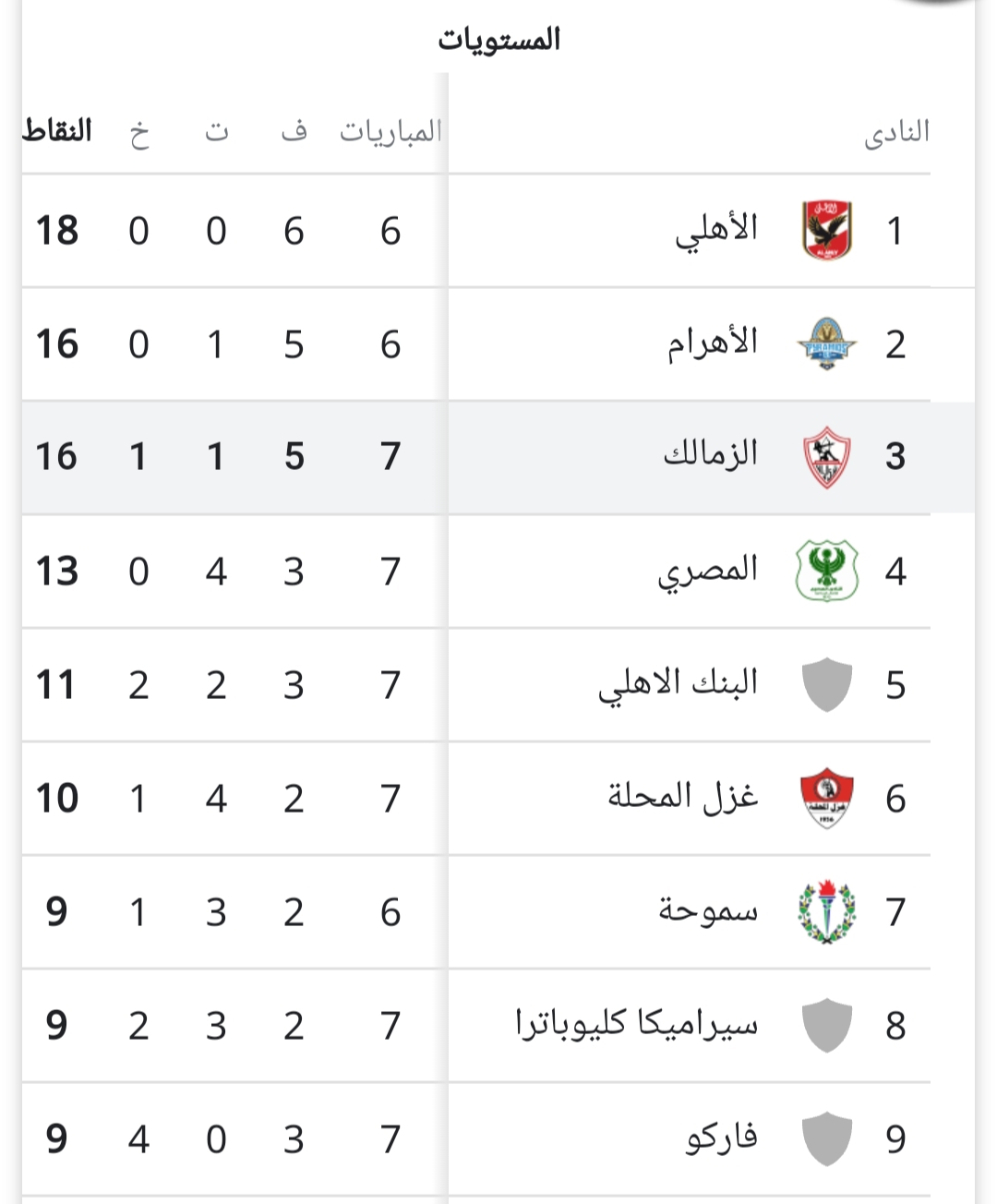Image resolution: width=997 pixels, height=1204 pixels.
Task: Open غزل المحلة from the table
Action: coord(683,798)
